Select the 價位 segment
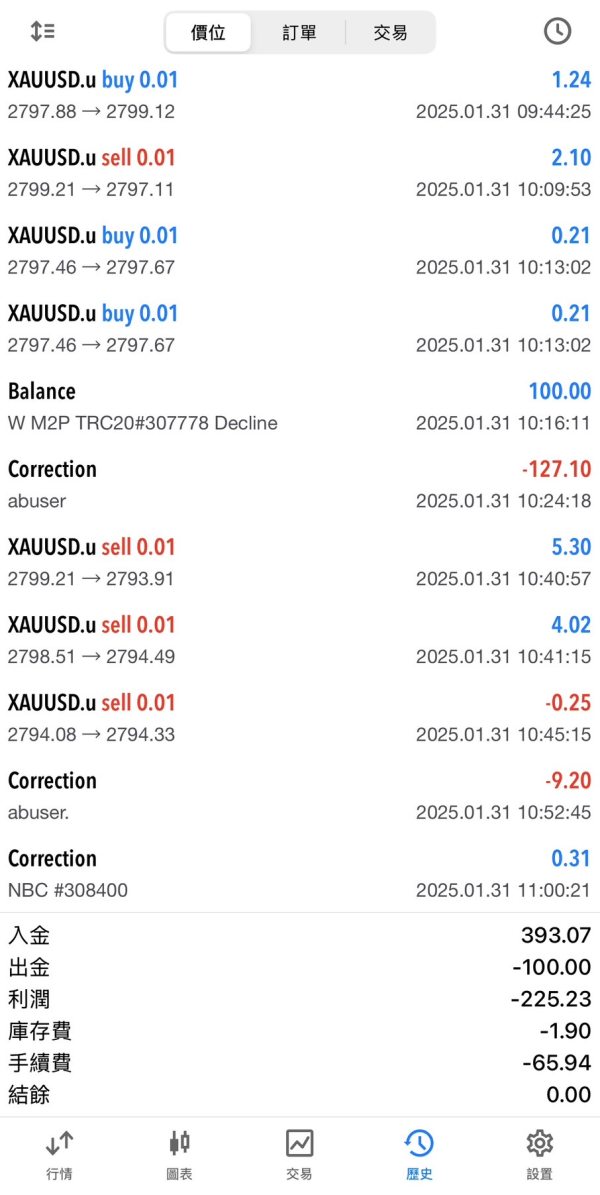 point(208,32)
